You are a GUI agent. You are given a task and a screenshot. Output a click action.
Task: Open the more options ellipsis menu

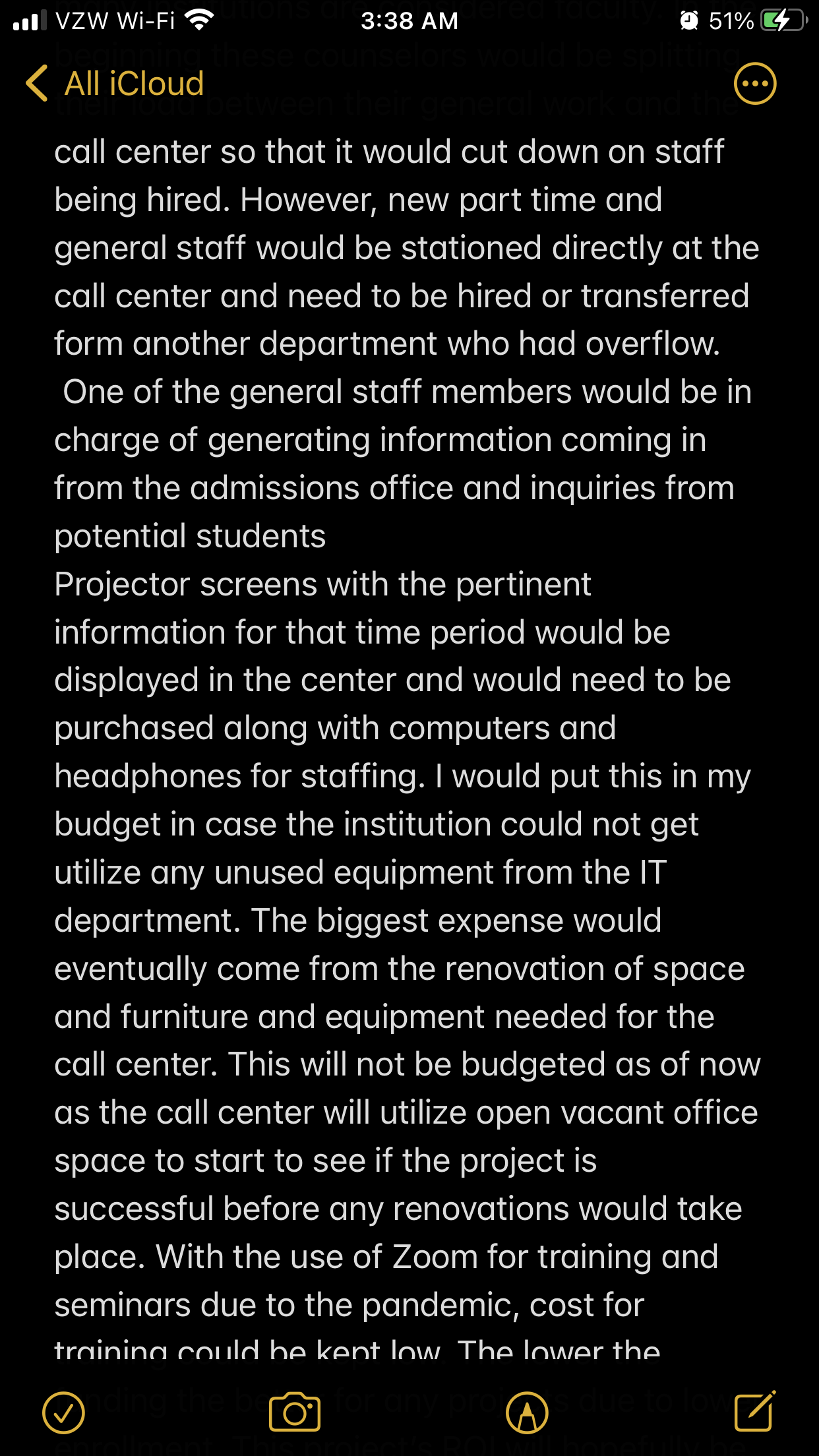[755, 84]
